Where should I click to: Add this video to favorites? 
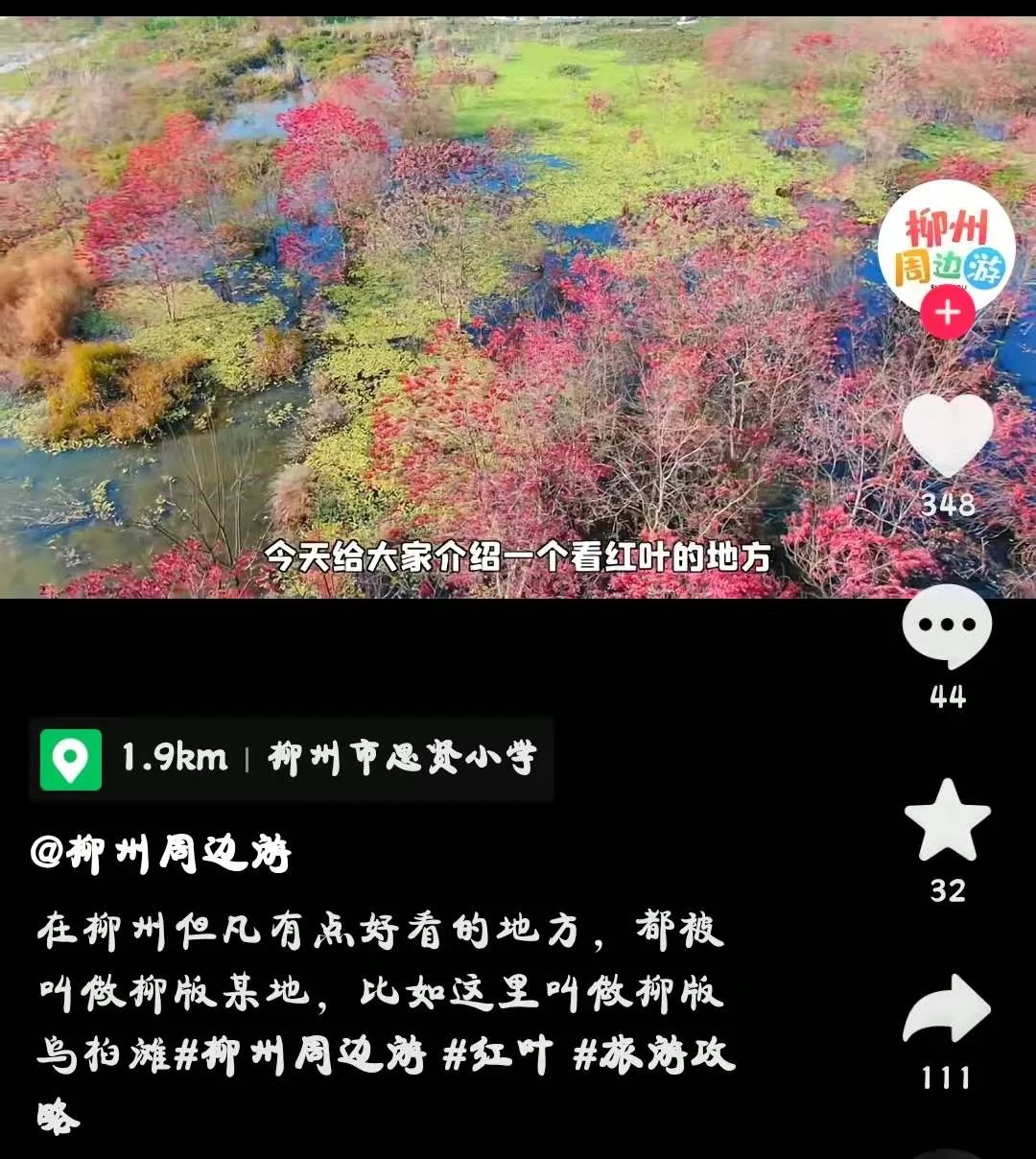(947, 822)
